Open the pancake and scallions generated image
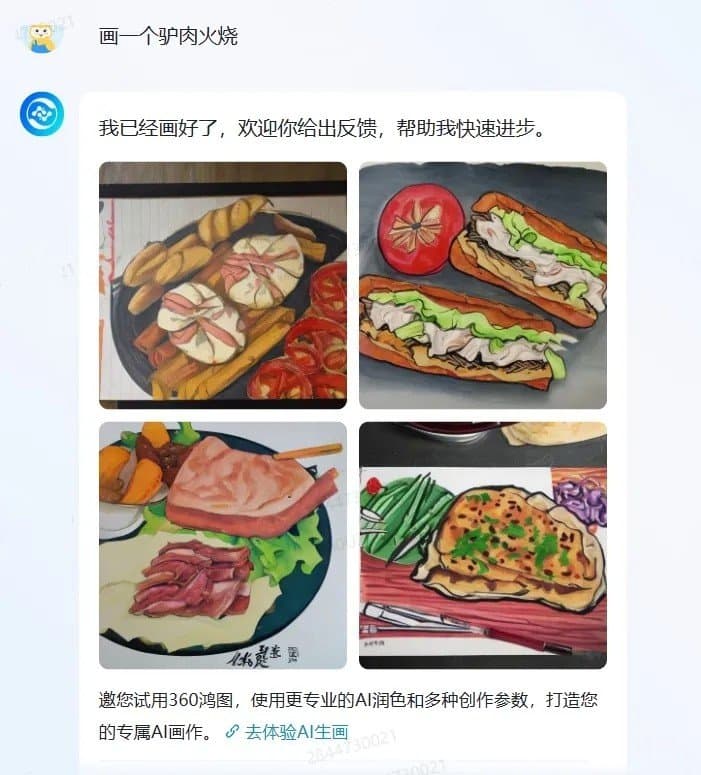701x775 pixels. click(482, 545)
